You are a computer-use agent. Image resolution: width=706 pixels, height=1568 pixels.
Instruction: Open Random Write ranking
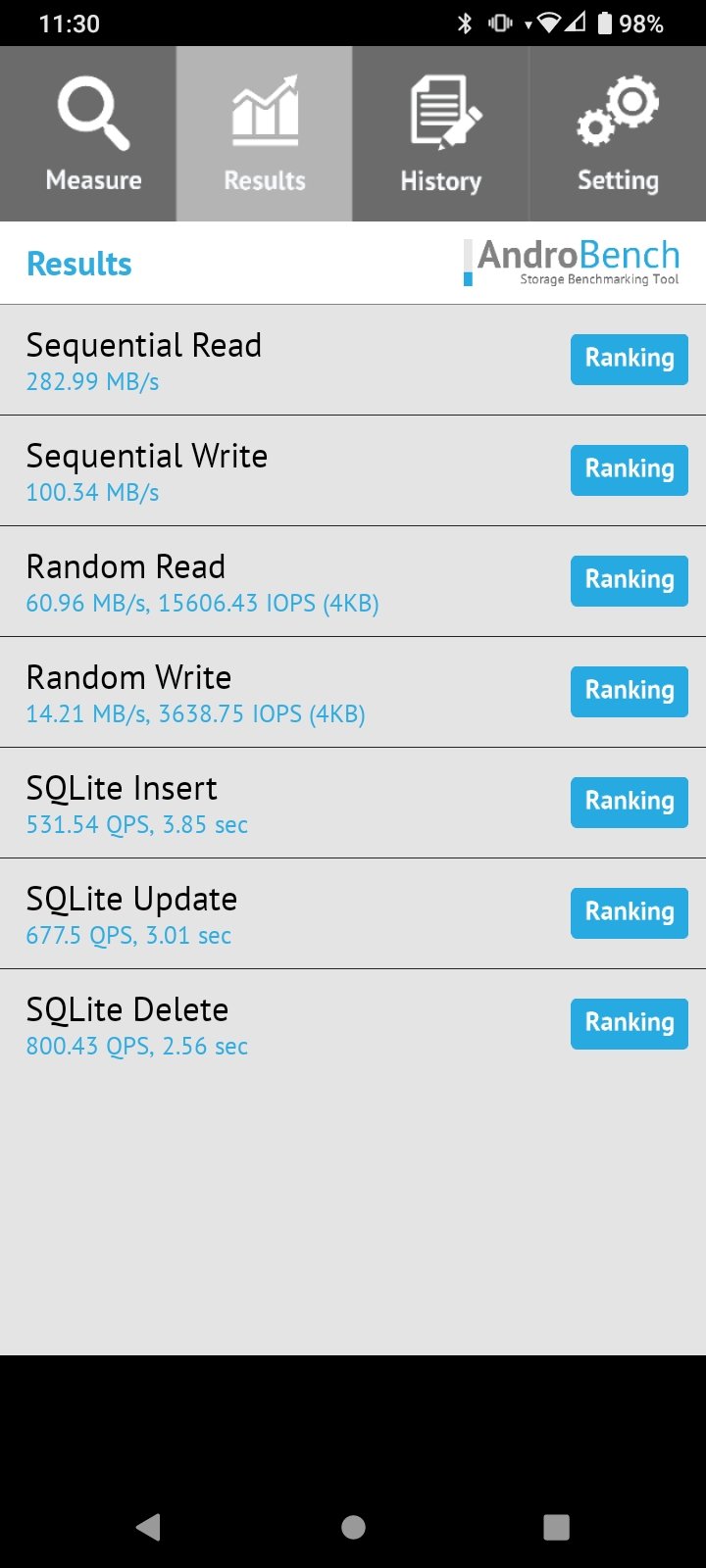[x=630, y=691]
